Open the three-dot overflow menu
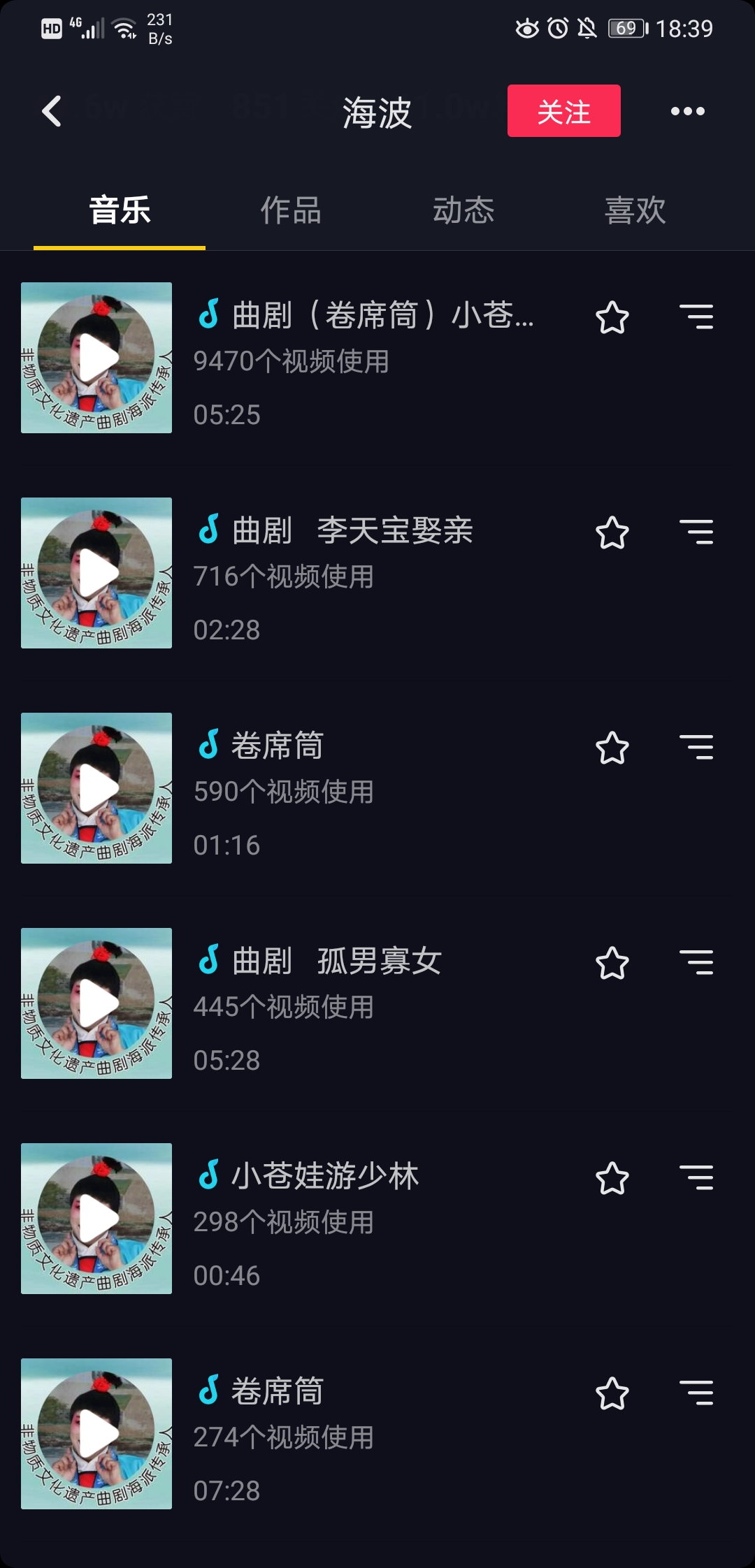Viewport: 755px width, 1568px height. click(687, 111)
